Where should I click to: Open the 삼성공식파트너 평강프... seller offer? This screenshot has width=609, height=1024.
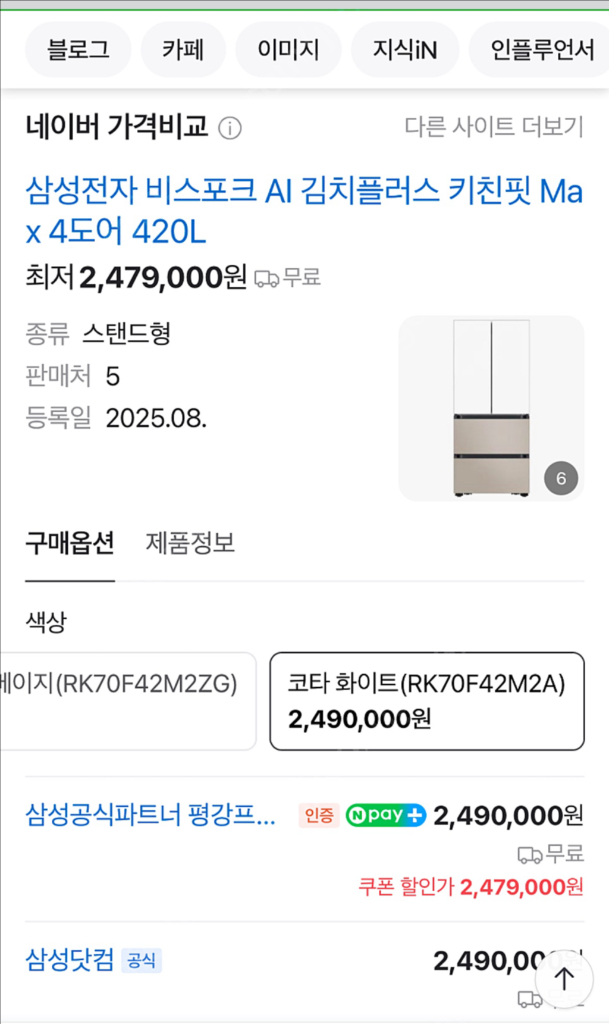coord(150,815)
